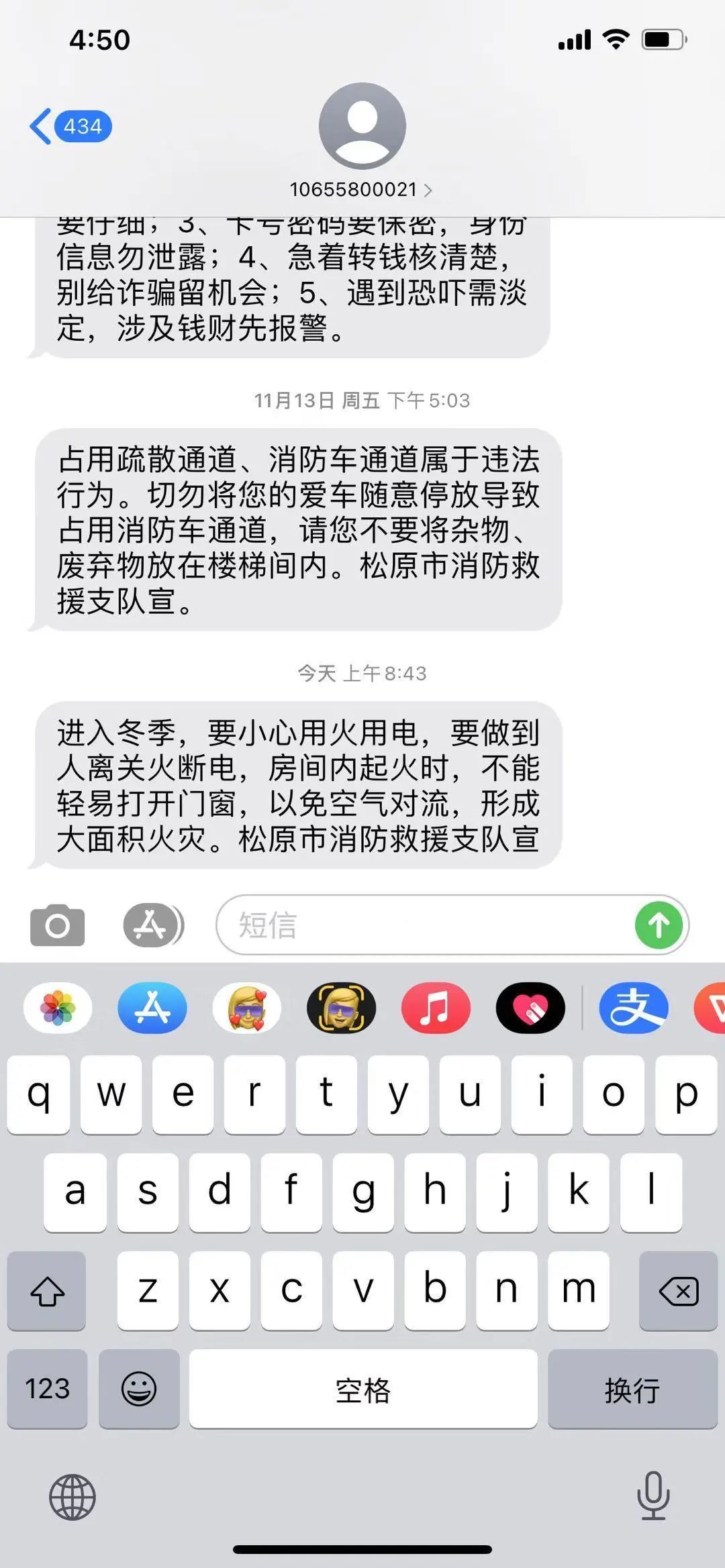Focus the 短信 message input field
725x1568 pixels.
pyautogui.click(x=423, y=925)
